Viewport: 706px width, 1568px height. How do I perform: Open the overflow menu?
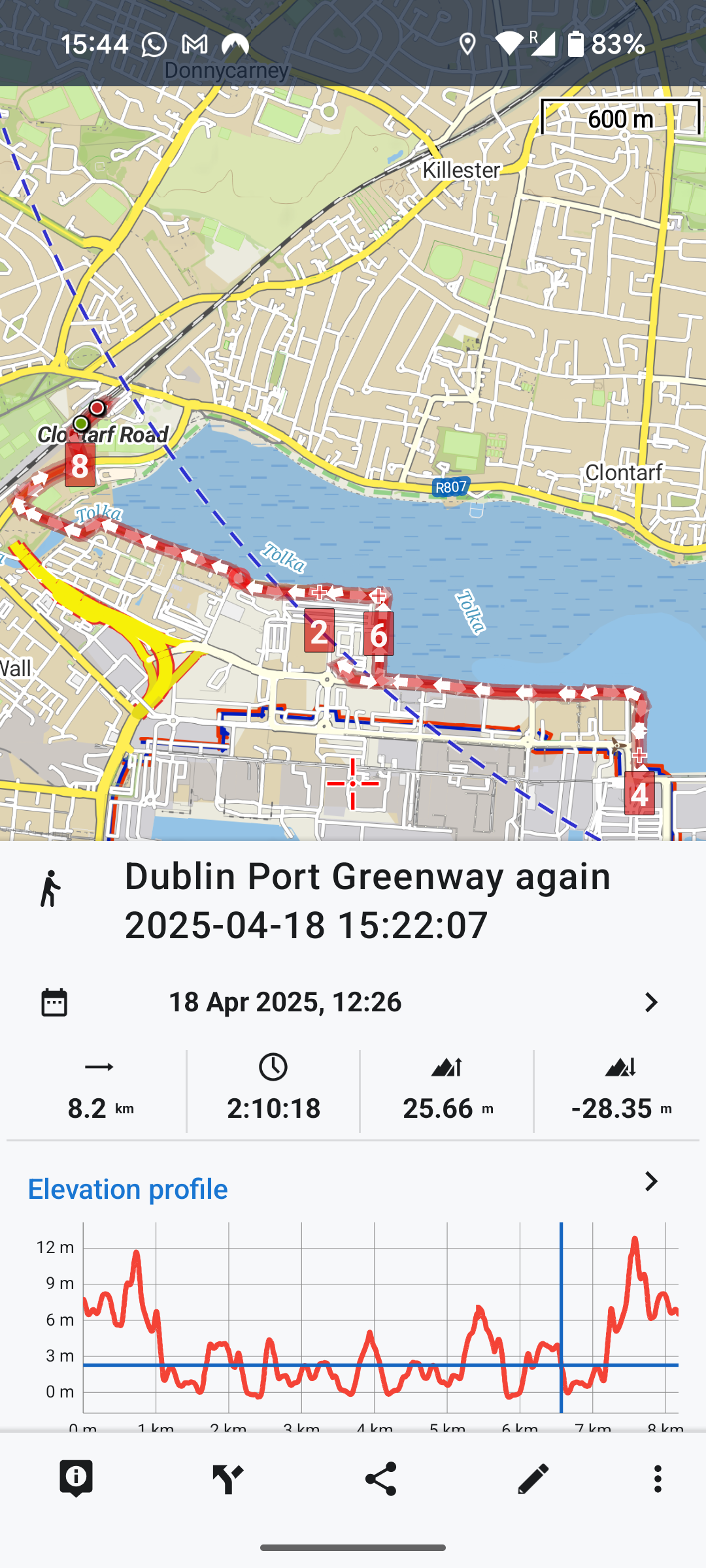click(658, 1478)
